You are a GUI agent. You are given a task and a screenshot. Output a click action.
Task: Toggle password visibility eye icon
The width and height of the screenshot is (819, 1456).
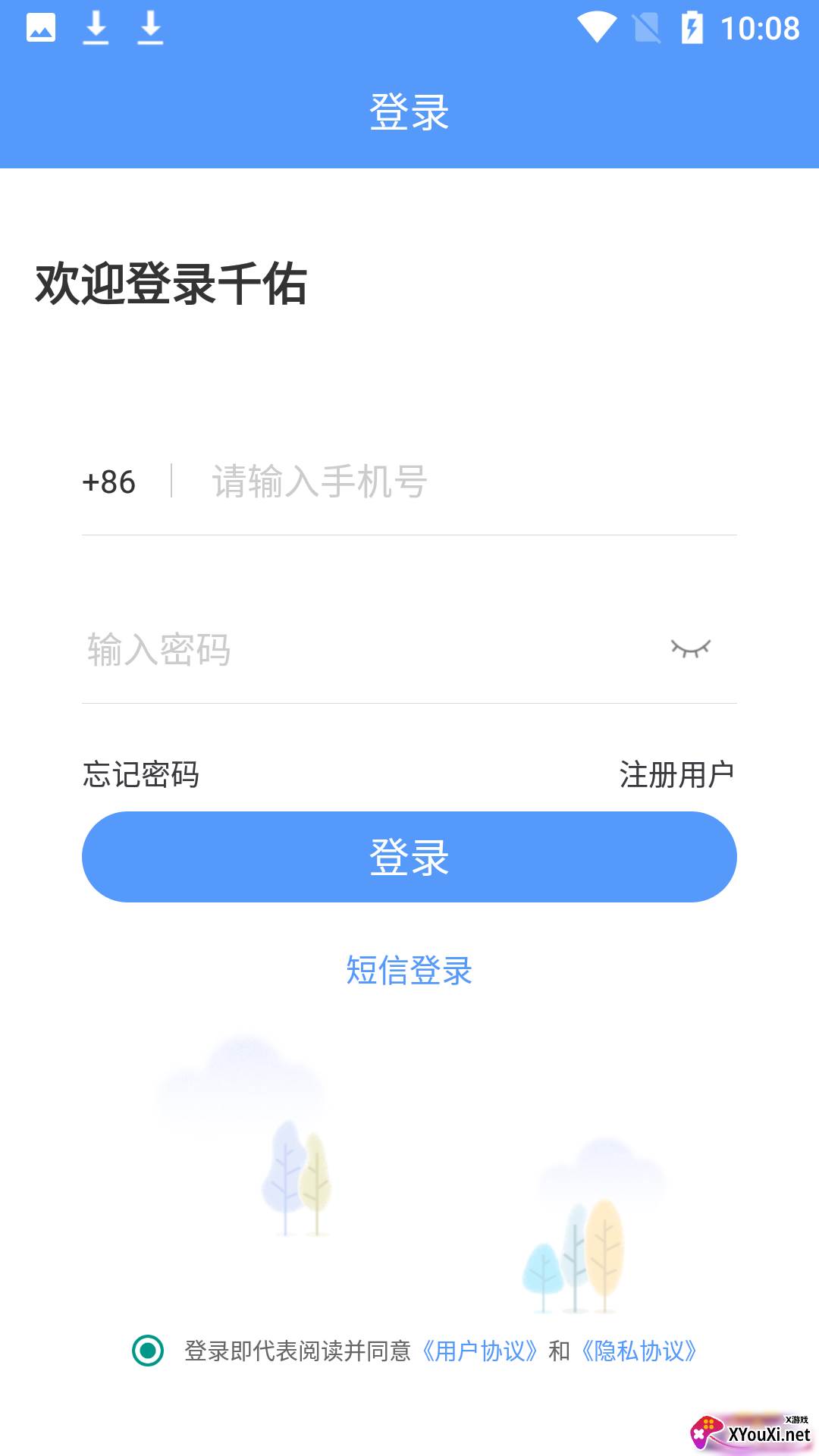point(690,649)
